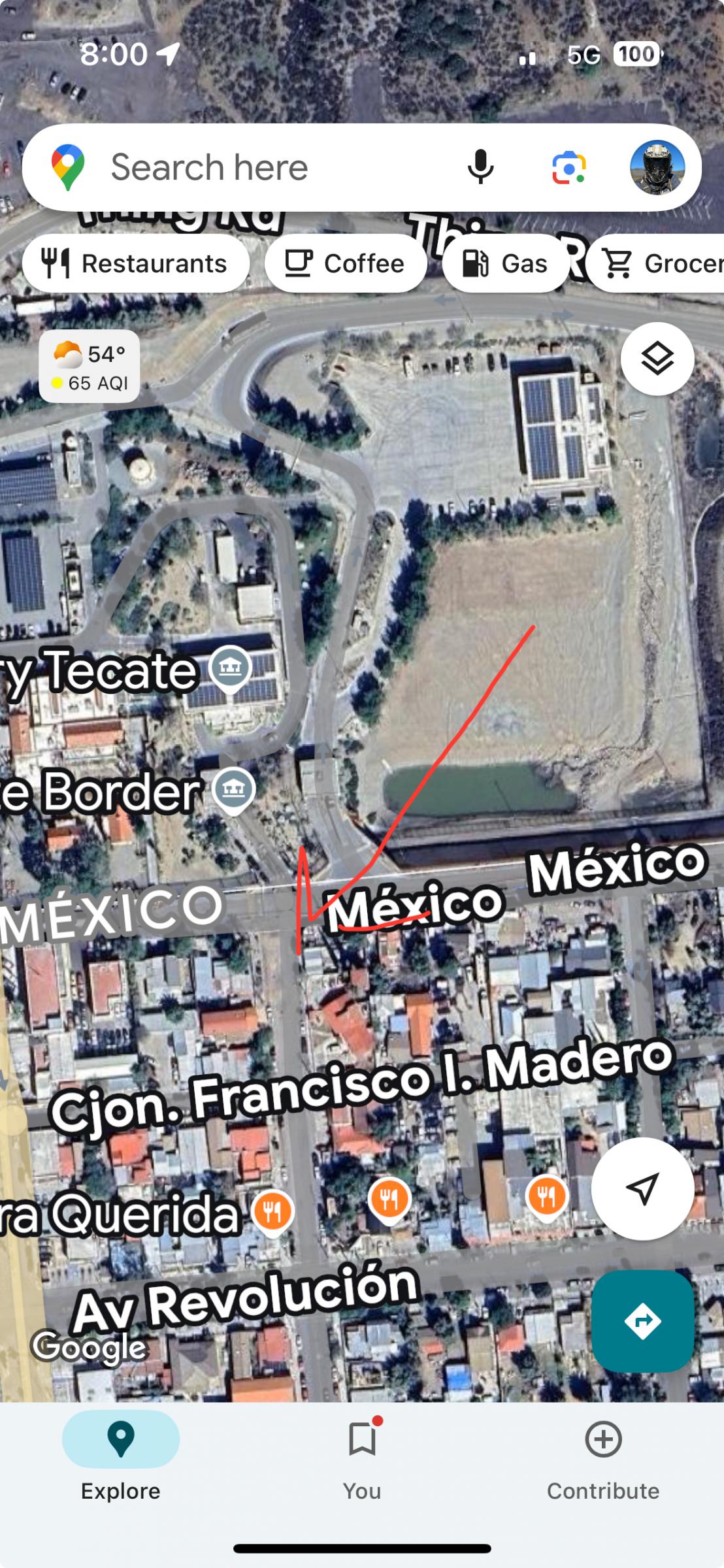Center the map on my location
This screenshot has width=724, height=1568.
tap(642, 1188)
